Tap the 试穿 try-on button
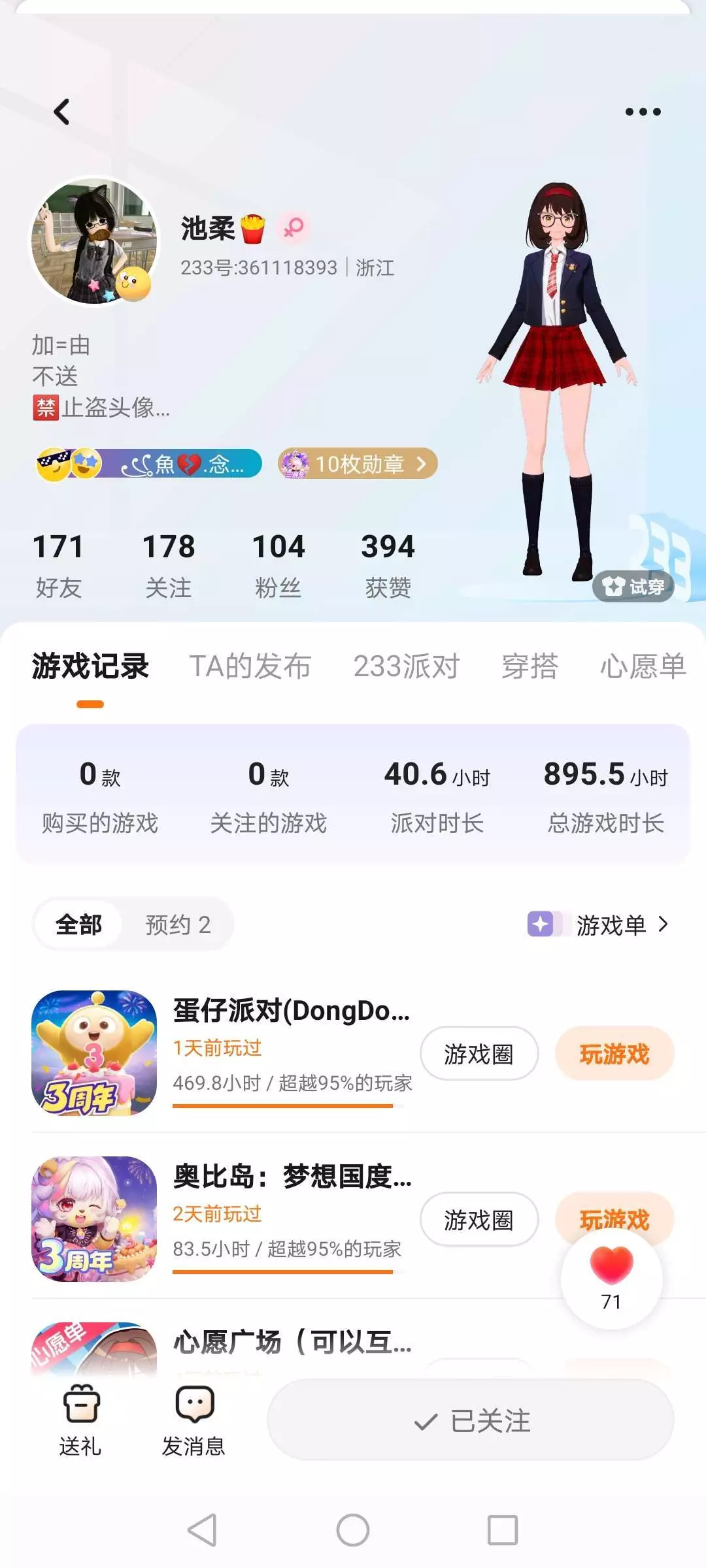Screen dimensions: 706x1568 click(x=633, y=586)
